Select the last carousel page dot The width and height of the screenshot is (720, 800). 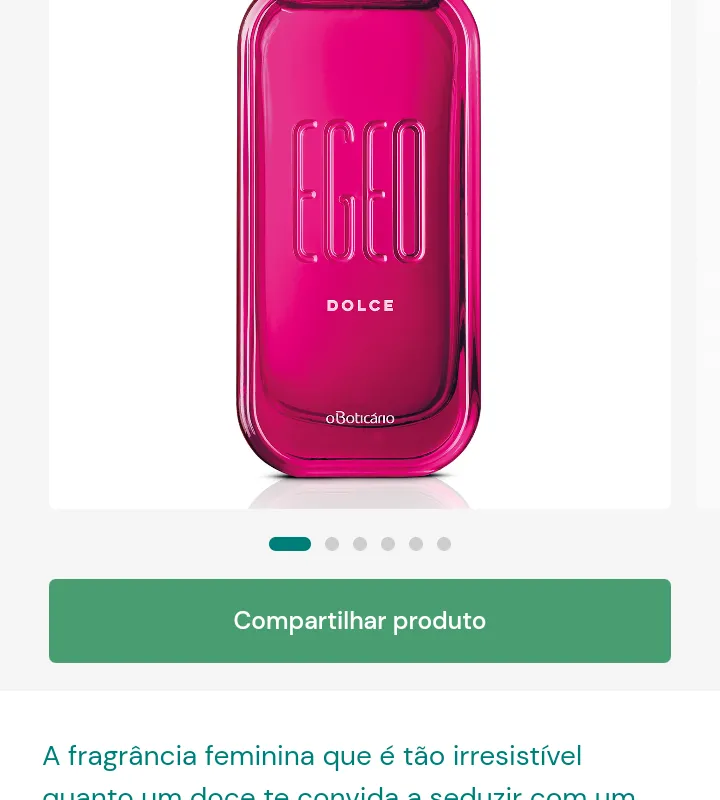click(x=444, y=544)
